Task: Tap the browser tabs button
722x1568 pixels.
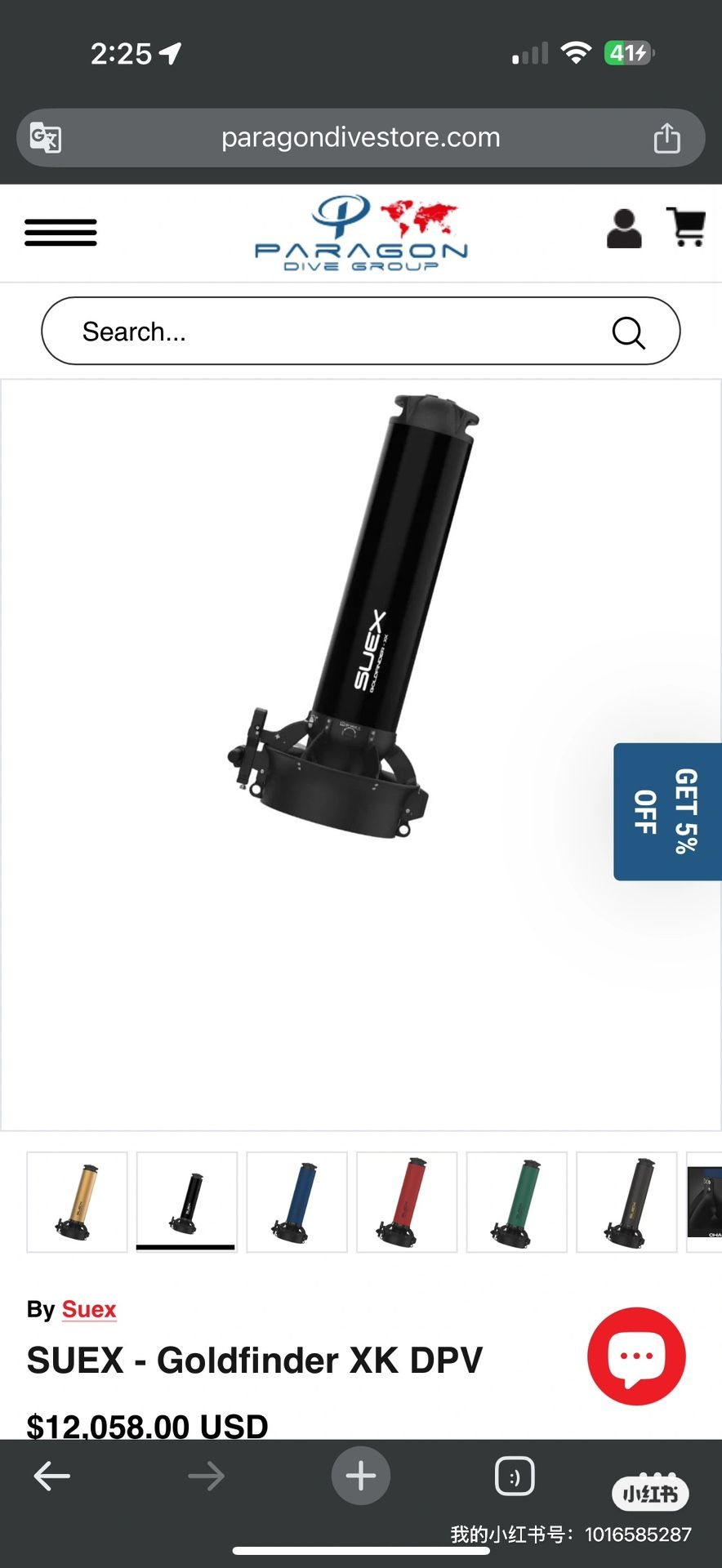Action: click(515, 1476)
